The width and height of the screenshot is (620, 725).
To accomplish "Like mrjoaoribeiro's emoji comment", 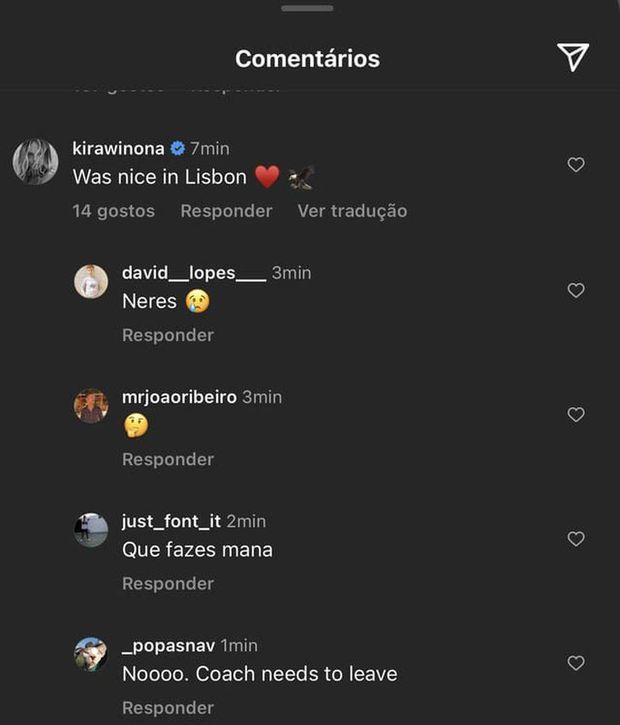I will point(576,414).
